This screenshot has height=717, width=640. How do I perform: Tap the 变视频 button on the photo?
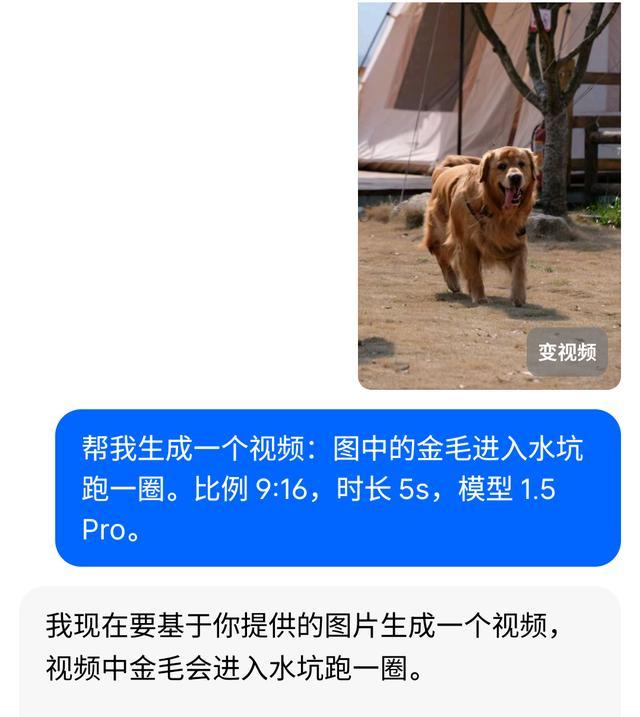pos(567,352)
